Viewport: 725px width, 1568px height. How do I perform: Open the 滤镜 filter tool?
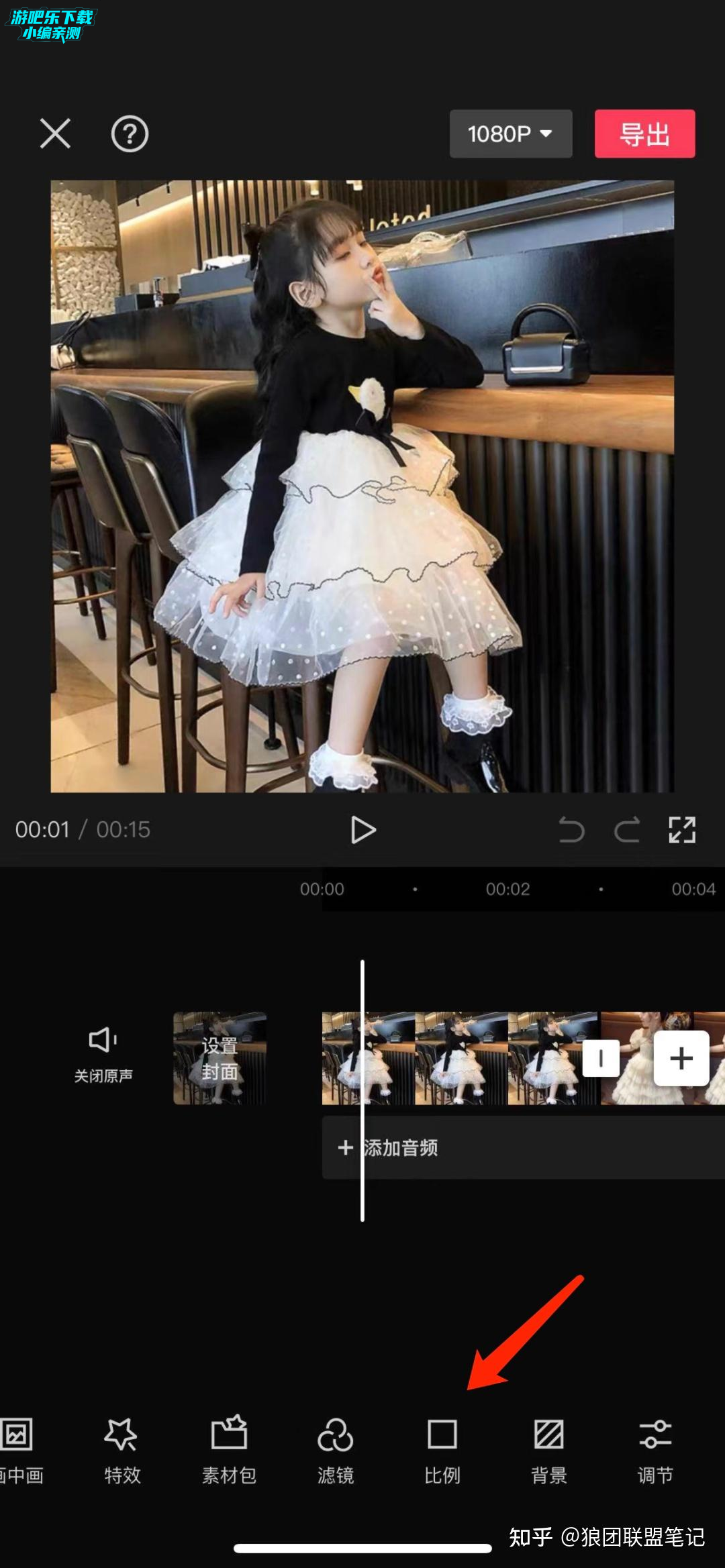point(335,1449)
